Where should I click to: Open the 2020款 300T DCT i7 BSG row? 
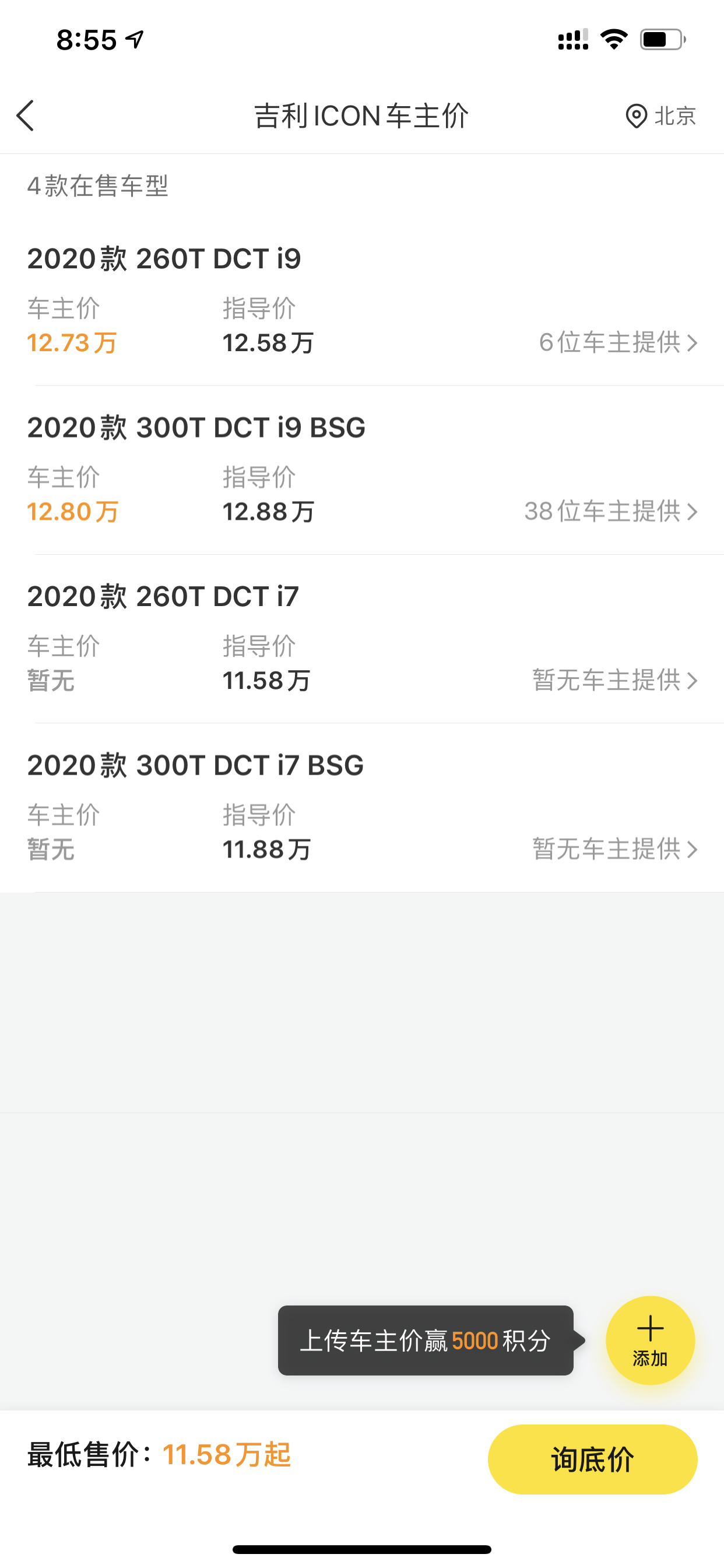pyautogui.click(x=362, y=808)
